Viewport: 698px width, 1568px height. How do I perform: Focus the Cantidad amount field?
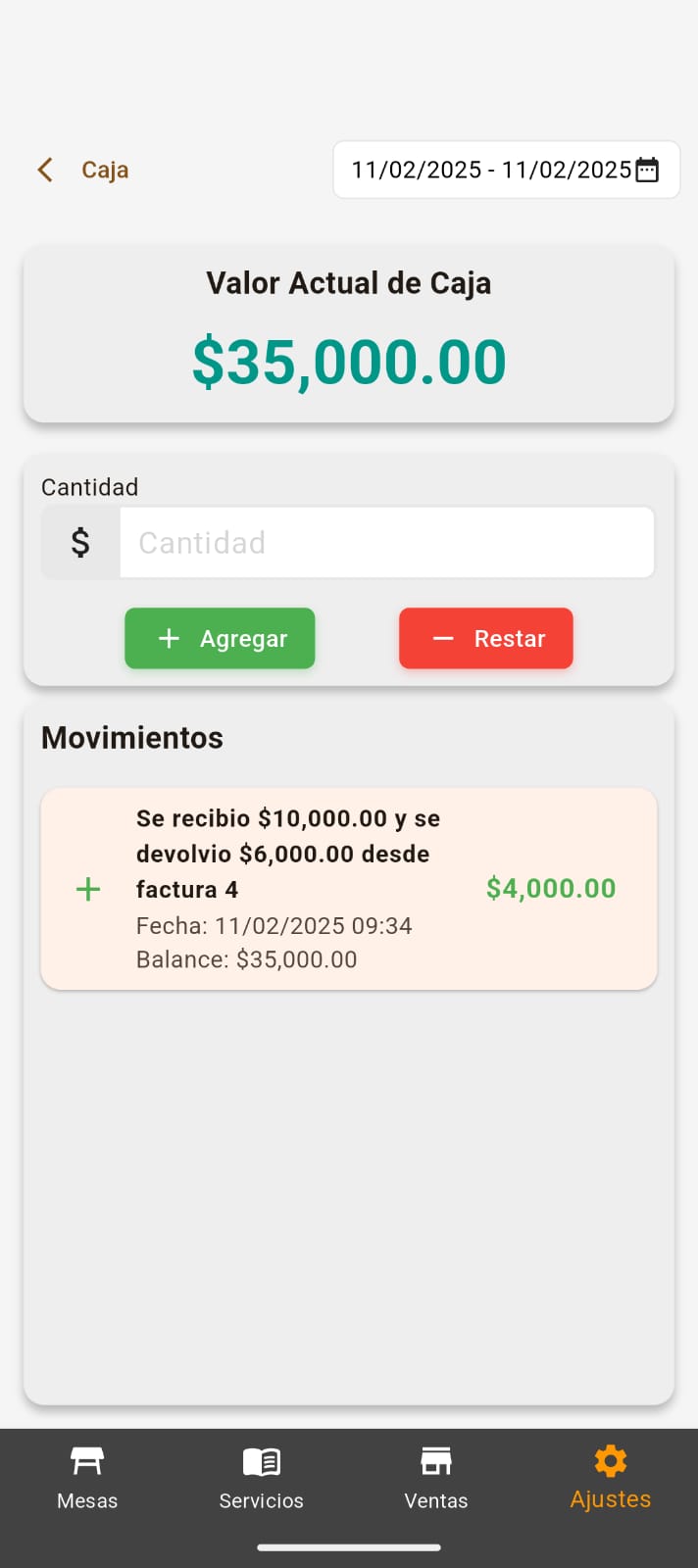(386, 542)
